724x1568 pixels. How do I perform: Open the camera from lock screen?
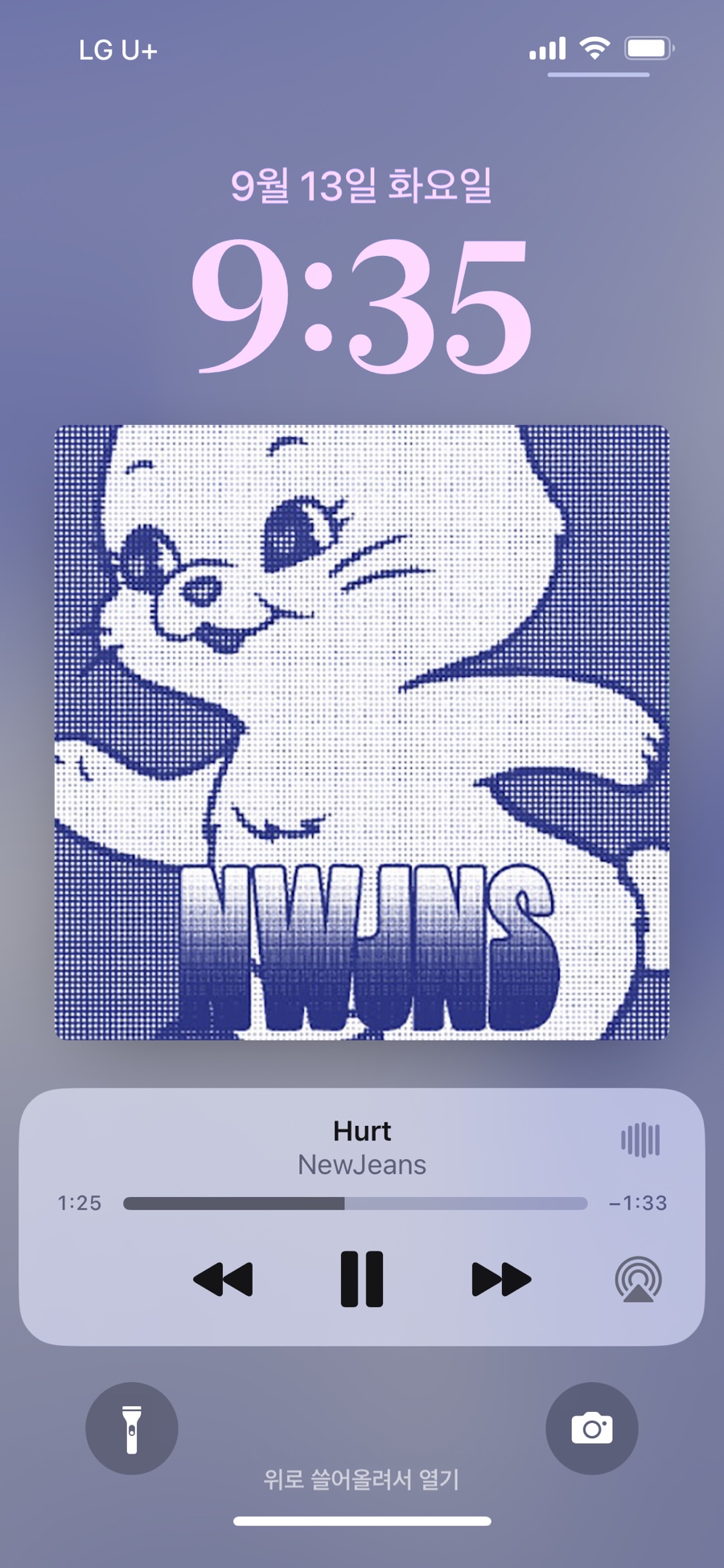point(592,1429)
